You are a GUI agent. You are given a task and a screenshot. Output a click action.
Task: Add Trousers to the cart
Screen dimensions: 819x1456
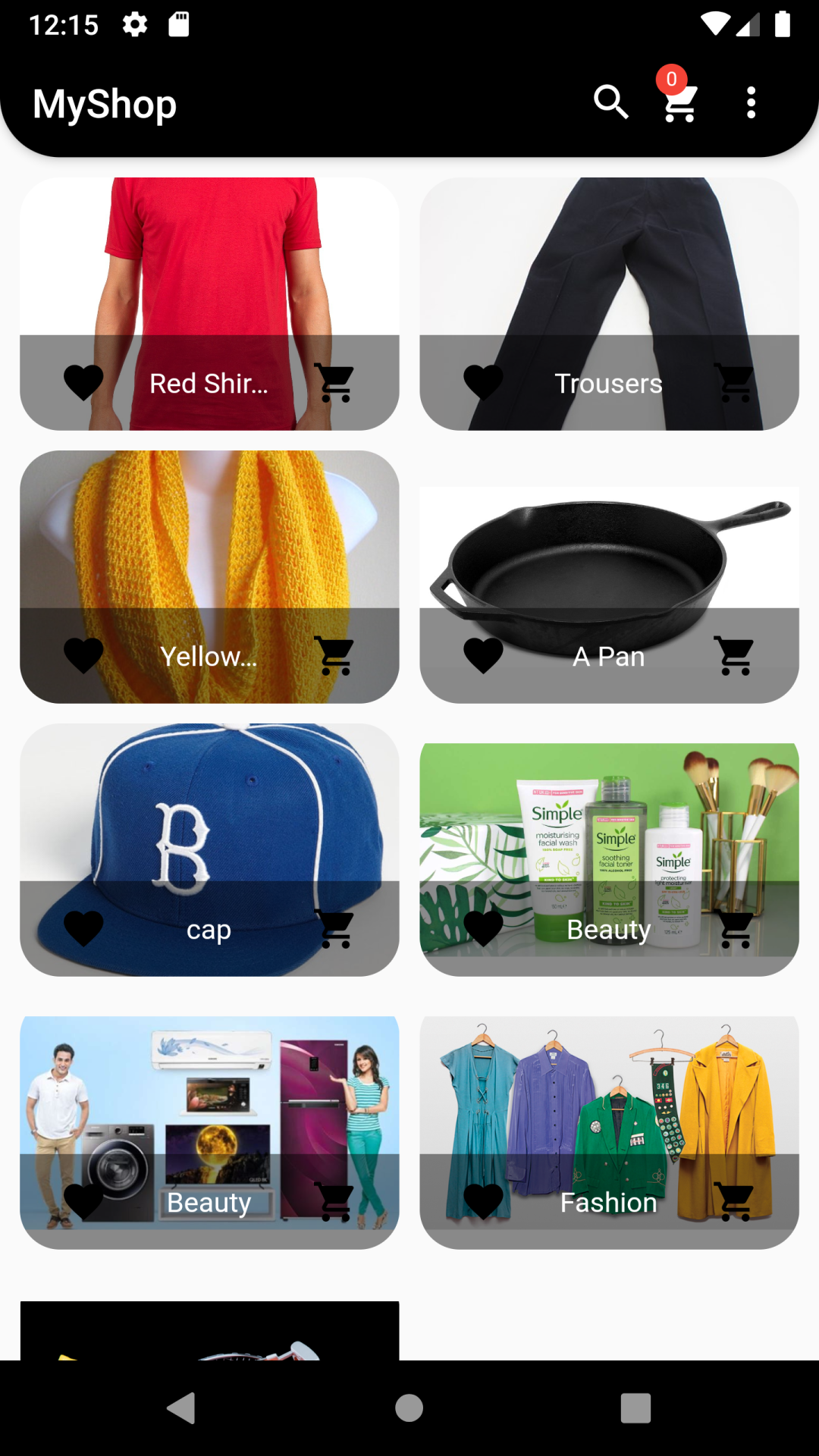click(x=735, y=383)
